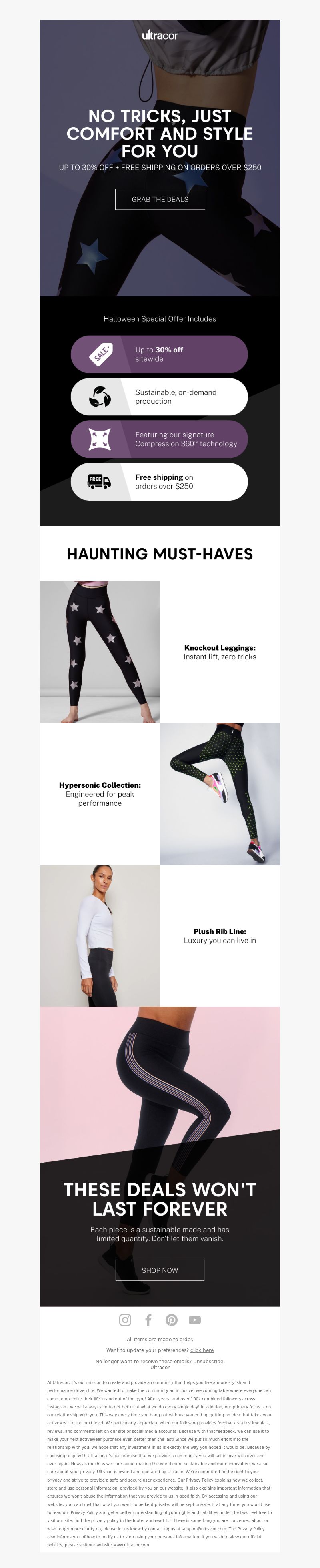Screen dimensions: 320x1568
Task: Follow the 'click here' preferences link
Action: 202,1350
